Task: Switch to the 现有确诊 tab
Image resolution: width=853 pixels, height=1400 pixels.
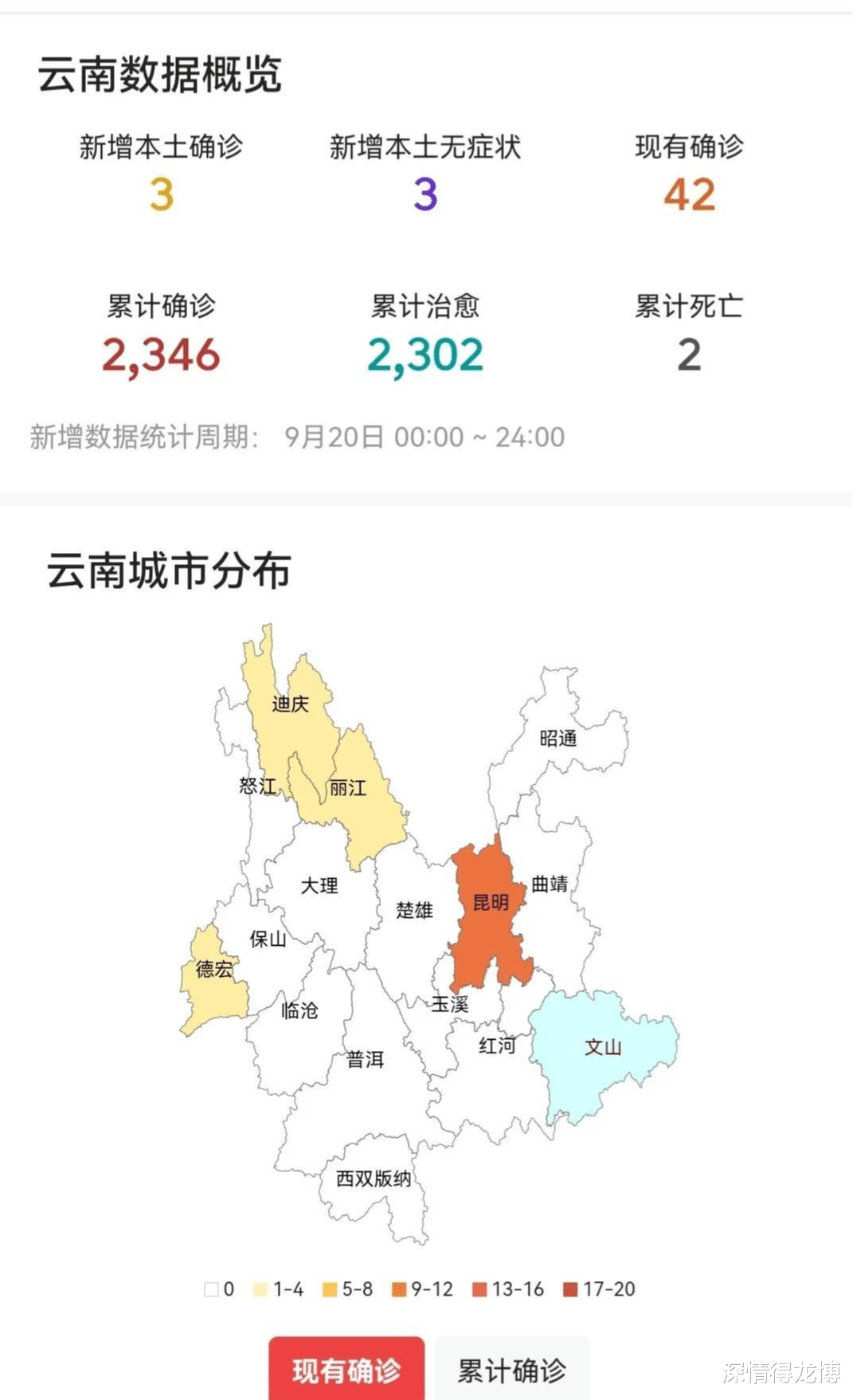Action: [x=346, y=1370]
